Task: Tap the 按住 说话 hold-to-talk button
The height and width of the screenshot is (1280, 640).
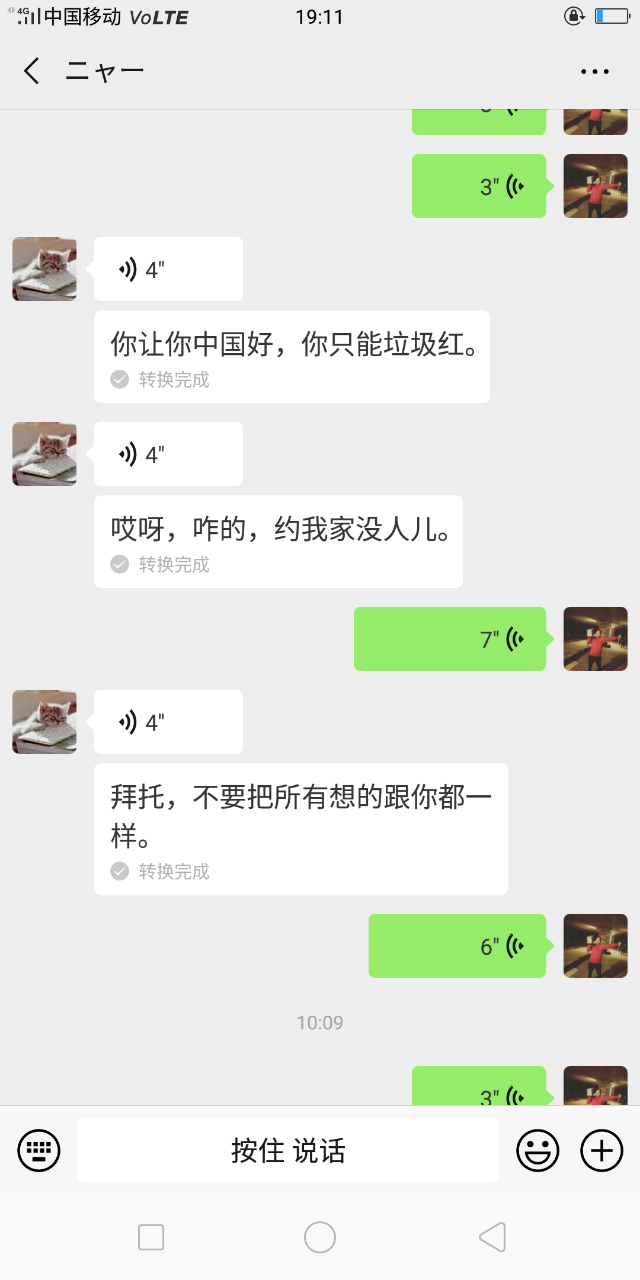Action: [x=288, y=1150]
